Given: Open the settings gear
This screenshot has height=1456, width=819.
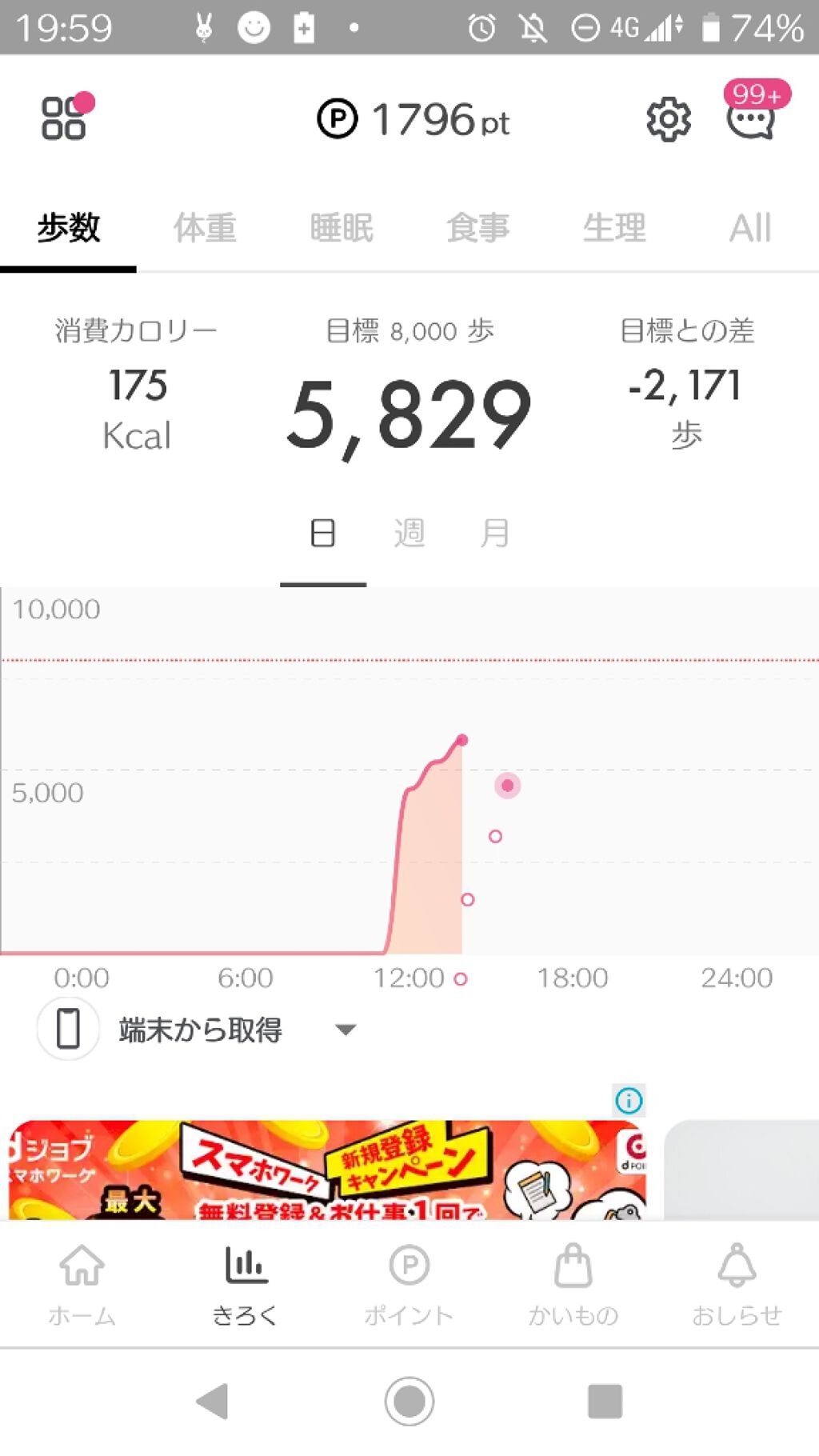Looking at the screenshot, I should (x=668, y=118).
